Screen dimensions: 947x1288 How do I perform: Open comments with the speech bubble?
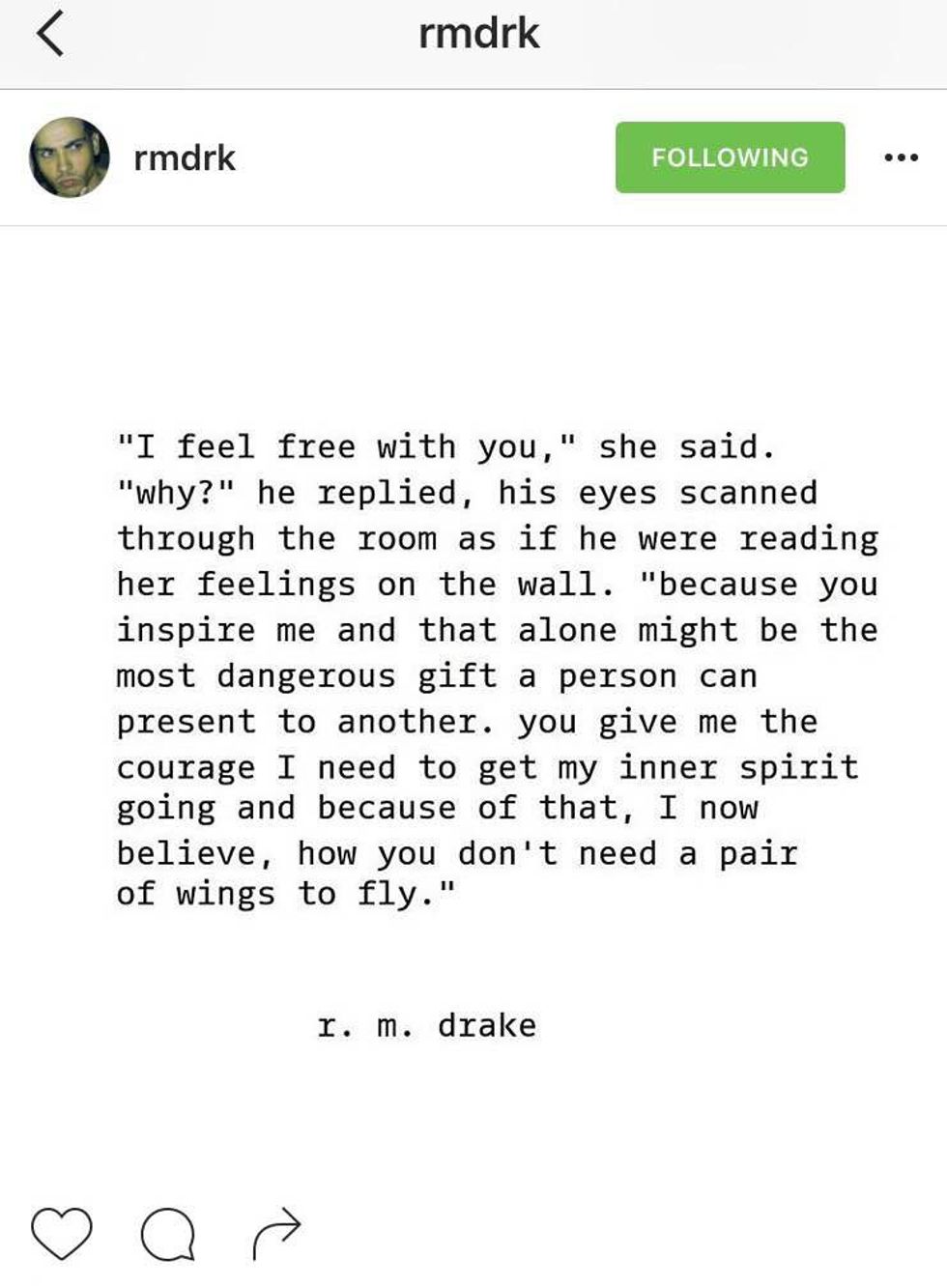tap(168, 1234)
